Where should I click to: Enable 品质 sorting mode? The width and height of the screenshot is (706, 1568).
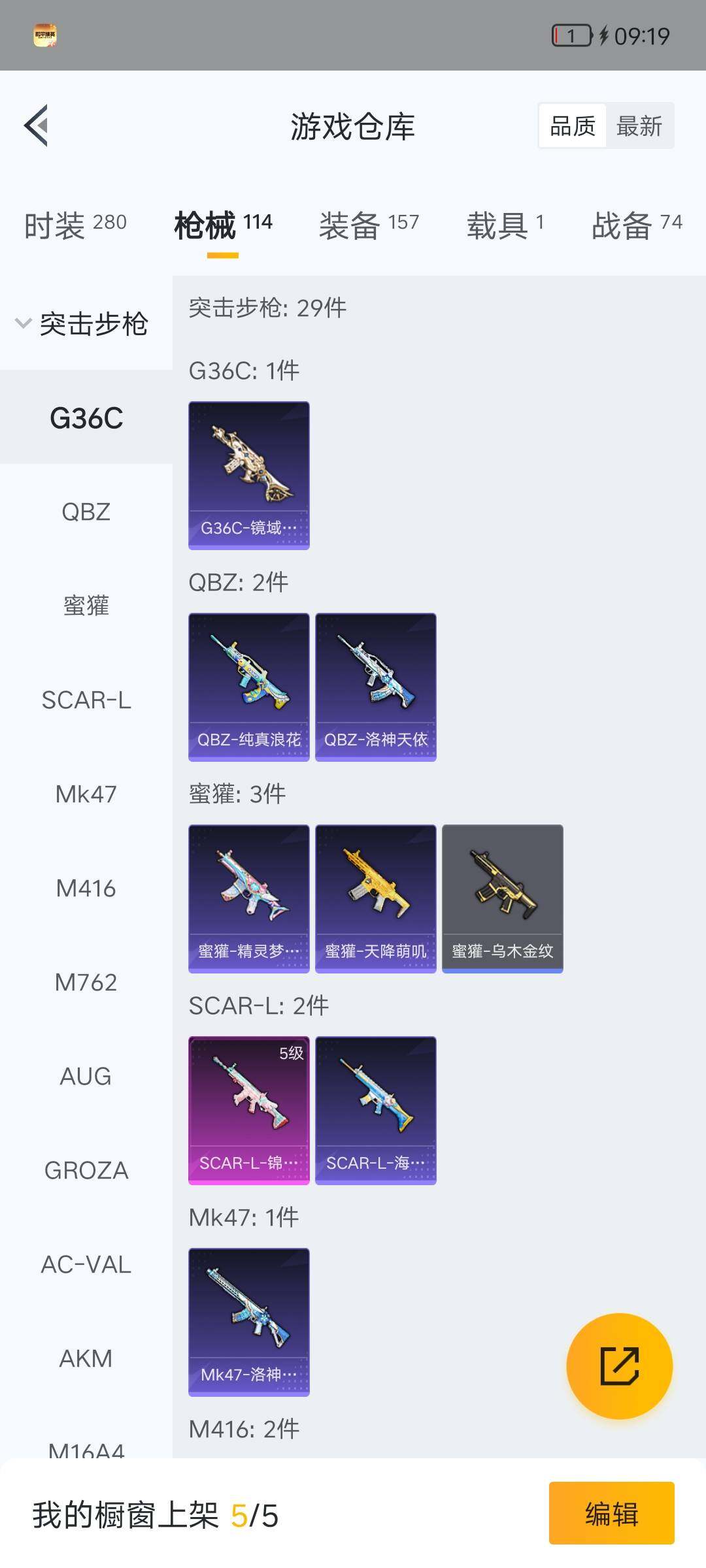click(x=571, y=125)
